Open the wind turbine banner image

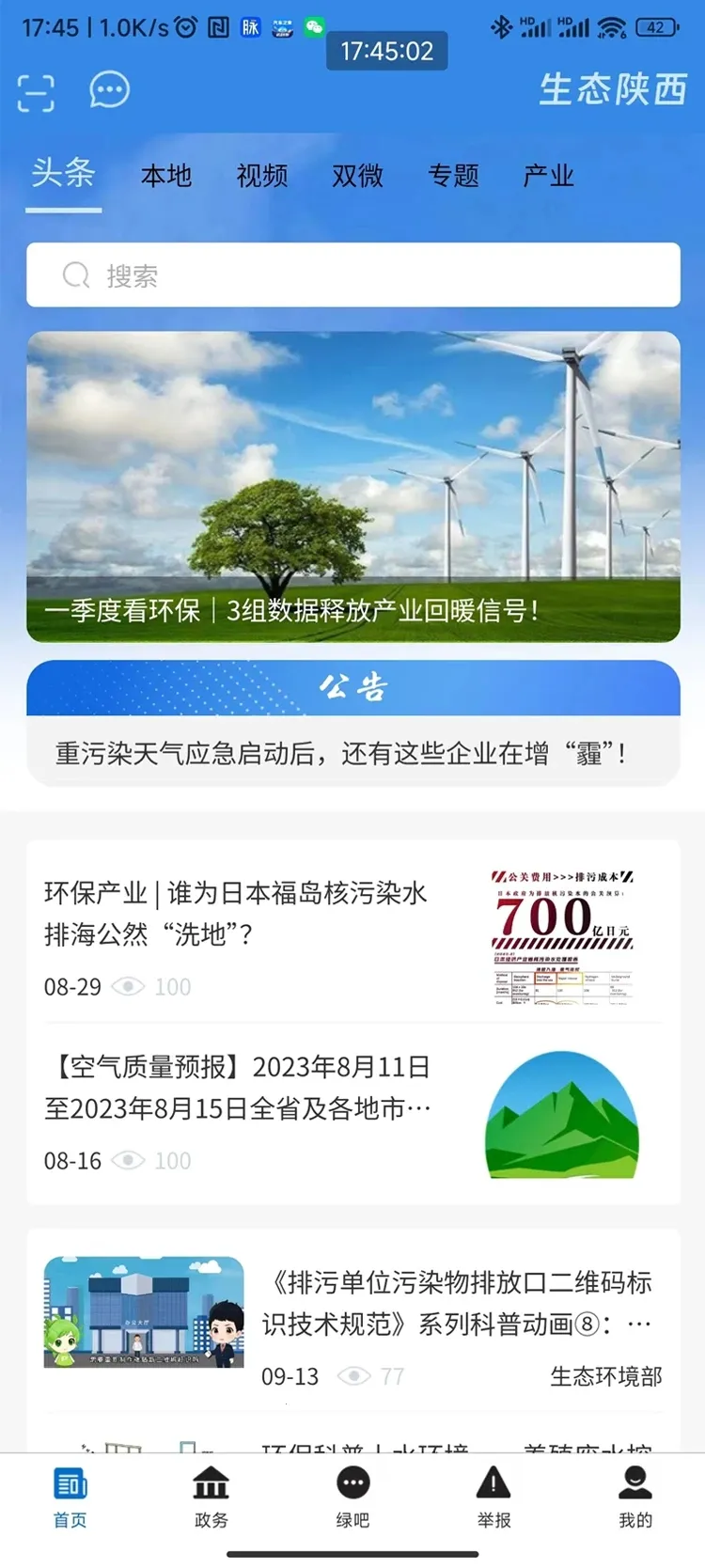(352, 484)
